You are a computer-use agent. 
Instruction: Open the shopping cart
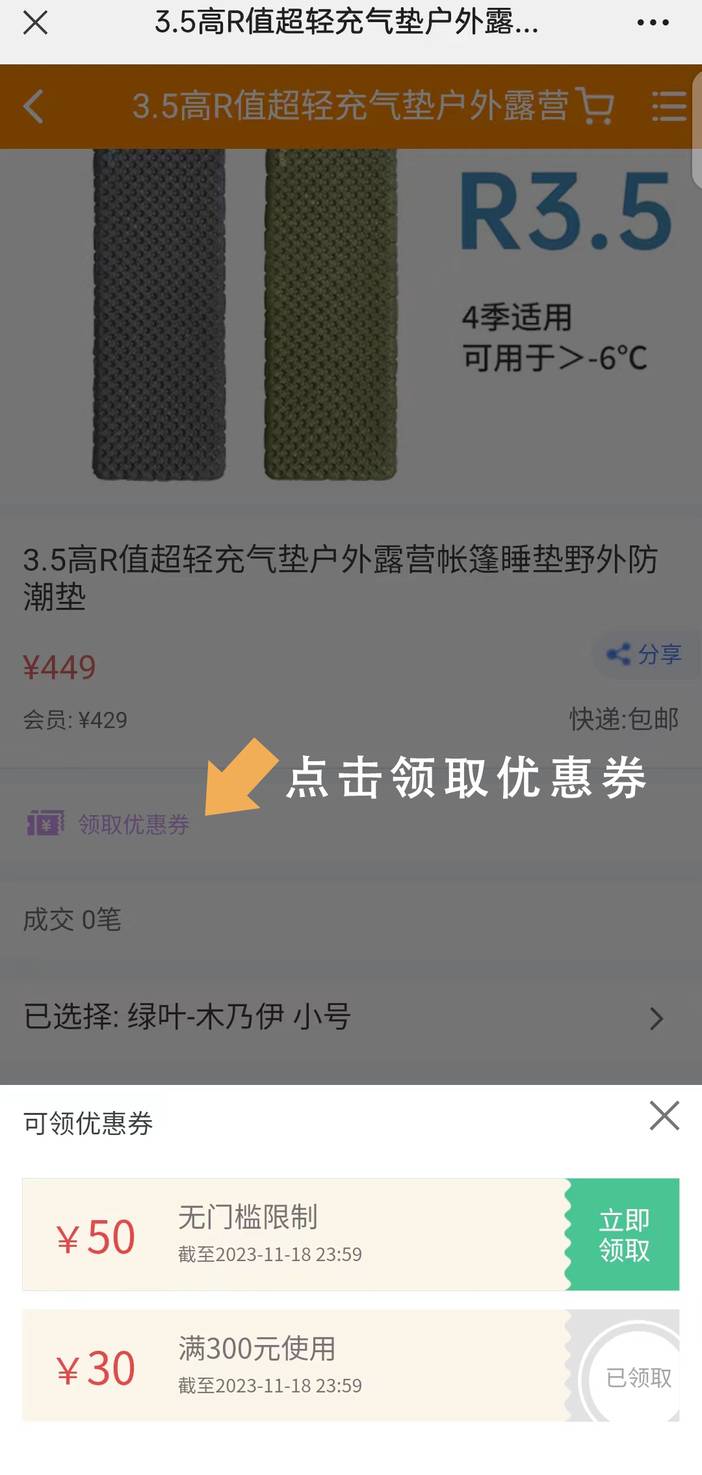click(595, 106)
